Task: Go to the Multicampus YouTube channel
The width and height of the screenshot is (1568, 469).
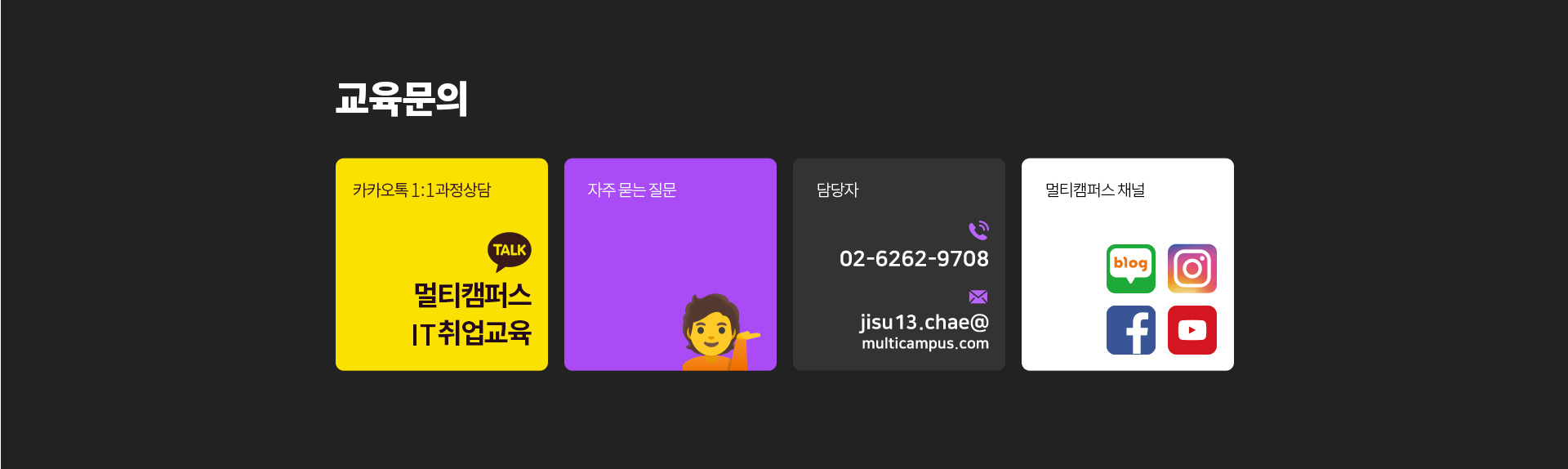Action: coord(1192,330)
